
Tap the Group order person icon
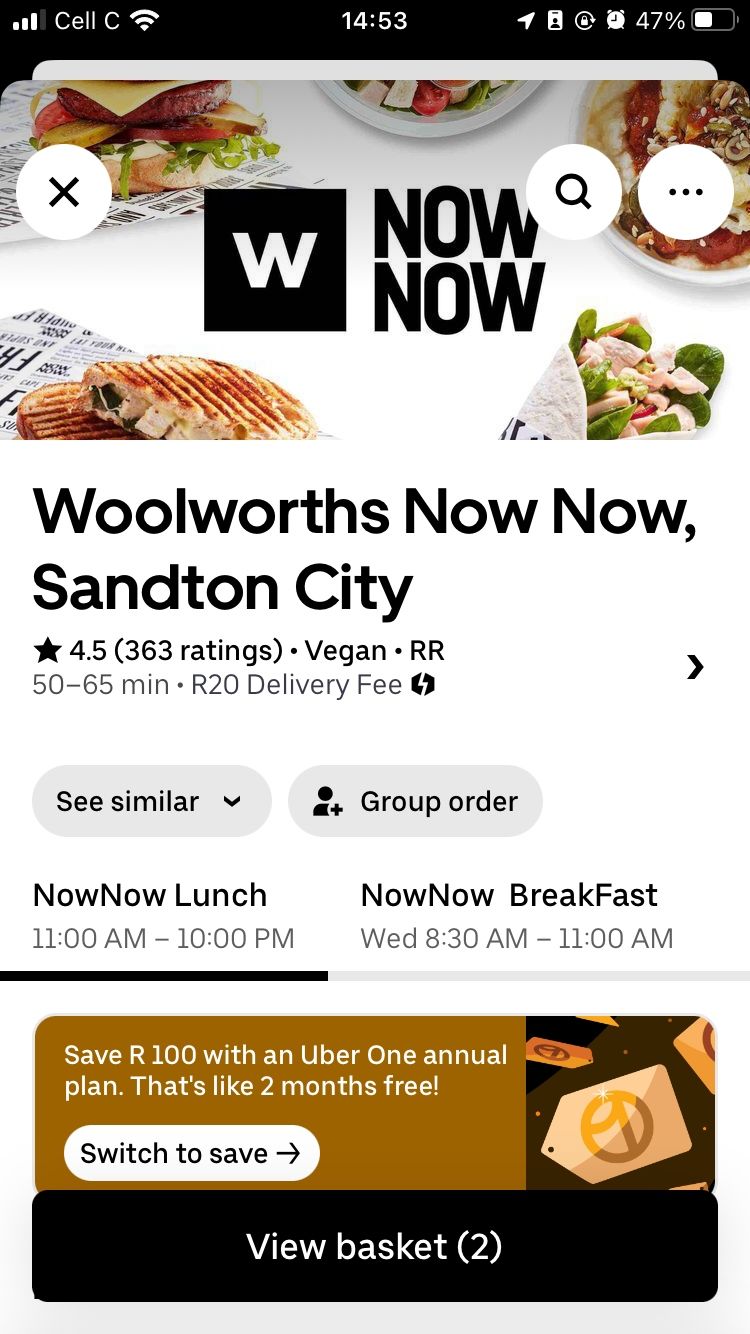pyautogui.click(x=325, y=801)
